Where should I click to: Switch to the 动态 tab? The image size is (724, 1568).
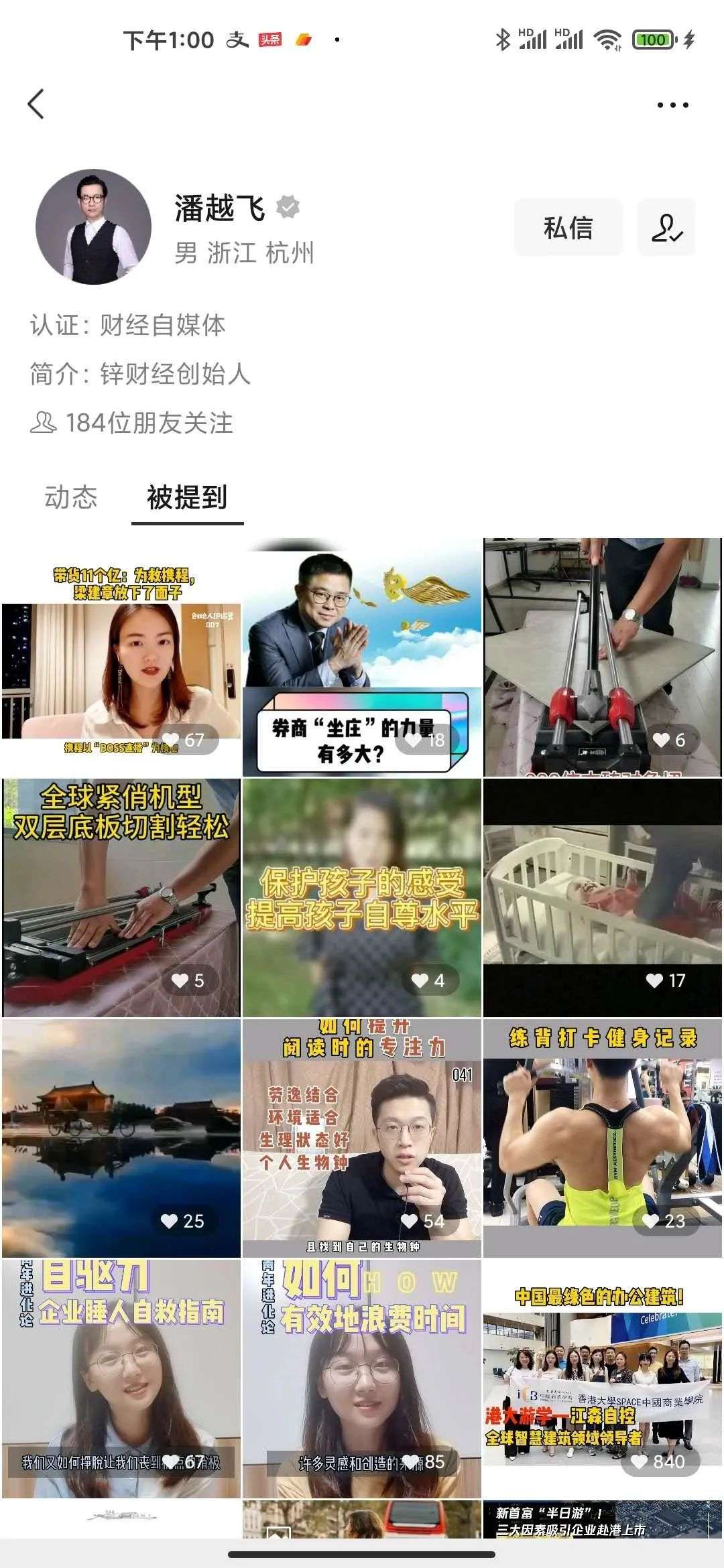click(71, 497)
